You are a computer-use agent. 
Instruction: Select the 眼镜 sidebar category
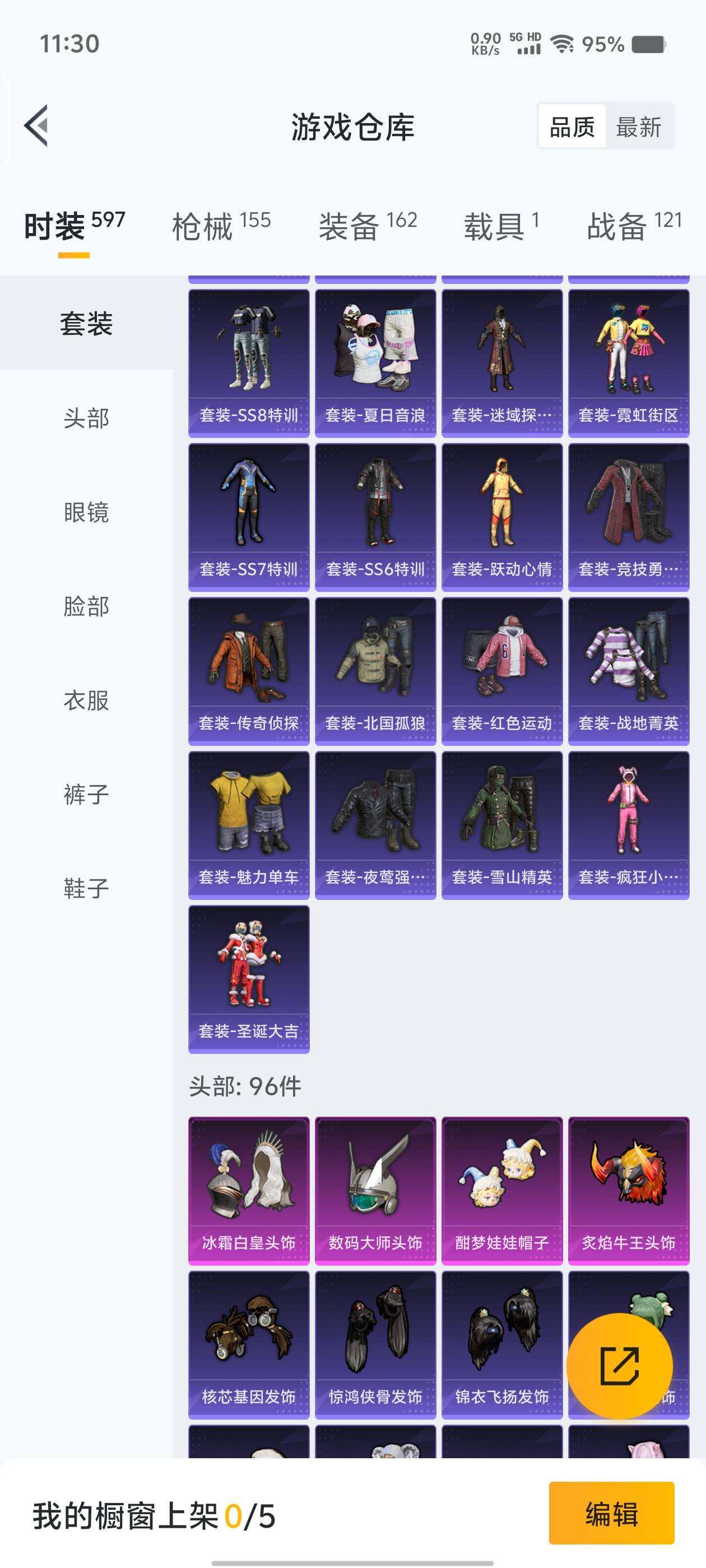[x=85, y=514]
